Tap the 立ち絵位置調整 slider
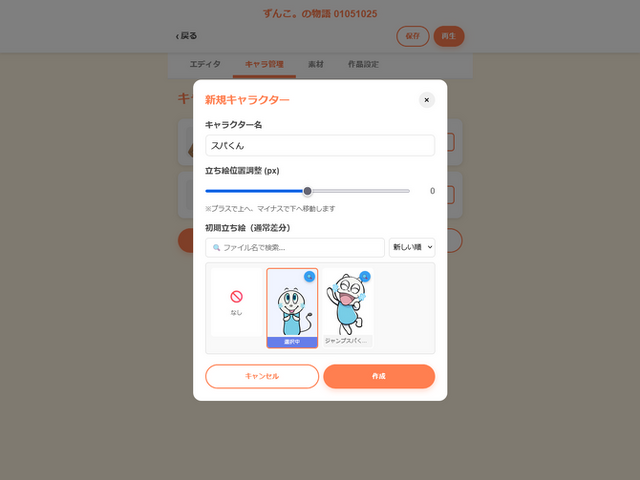This screenshot has width=640, height=480. click(307, 191)
